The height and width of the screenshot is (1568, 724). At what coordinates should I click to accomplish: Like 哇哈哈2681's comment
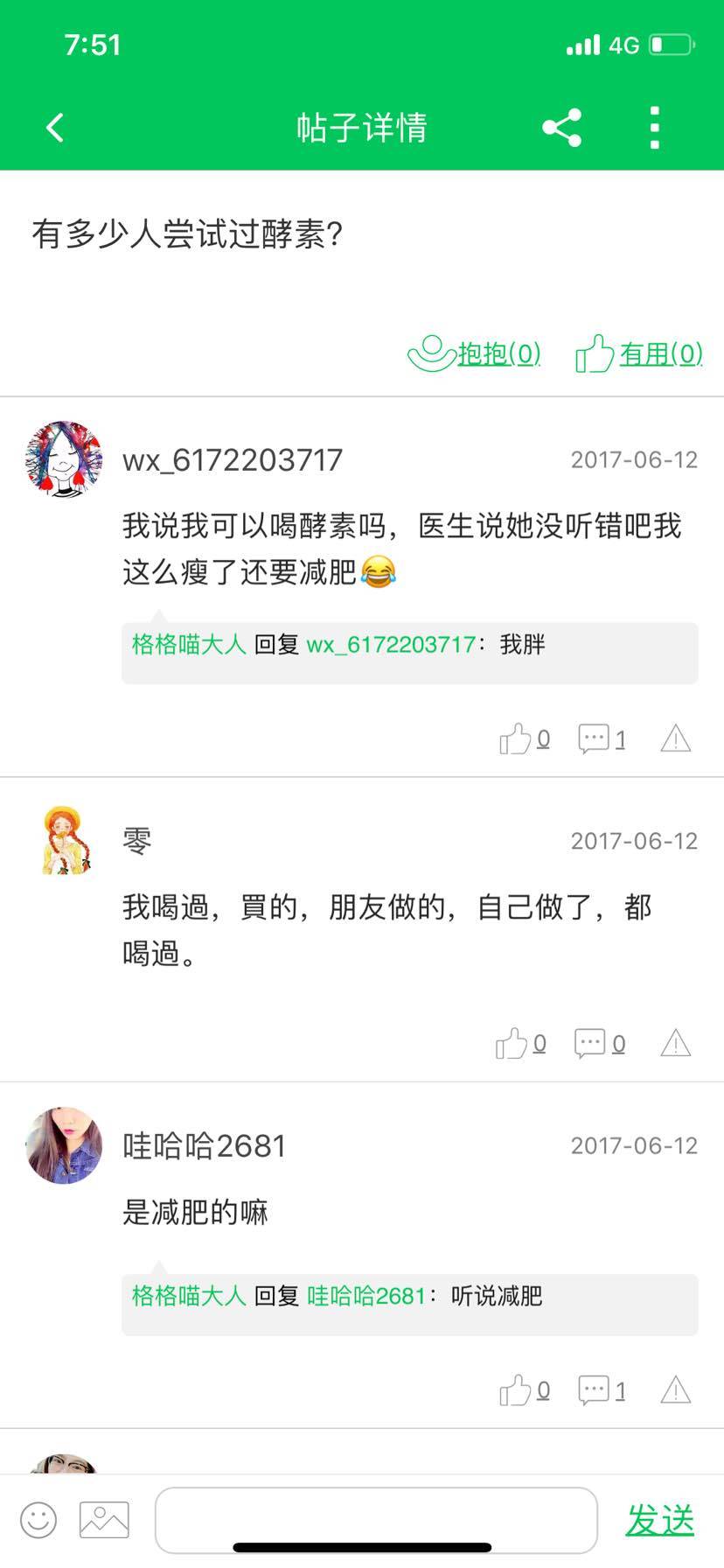click(523, 1390)
